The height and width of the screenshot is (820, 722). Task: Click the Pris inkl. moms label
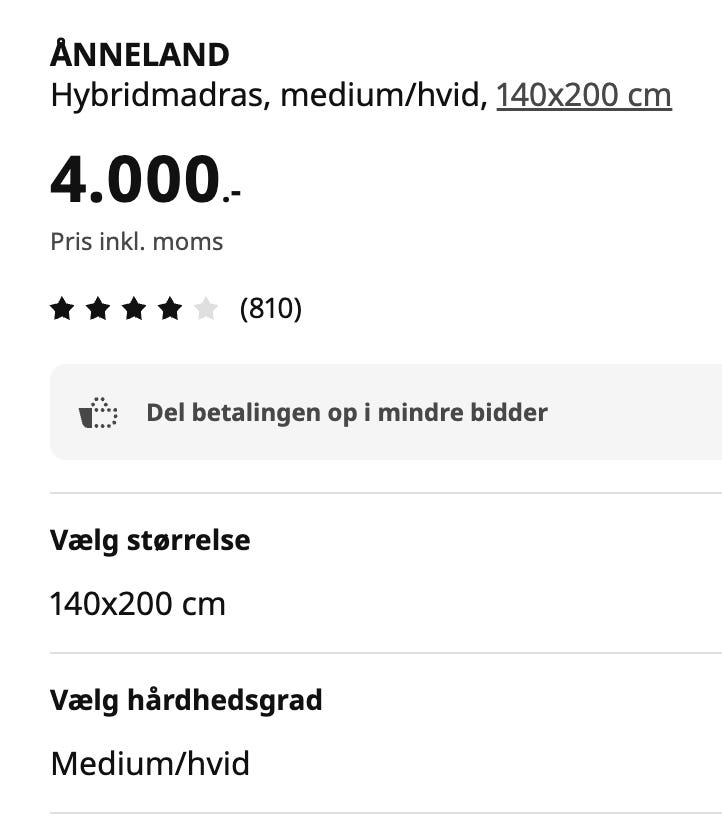(x=136, y=240)
